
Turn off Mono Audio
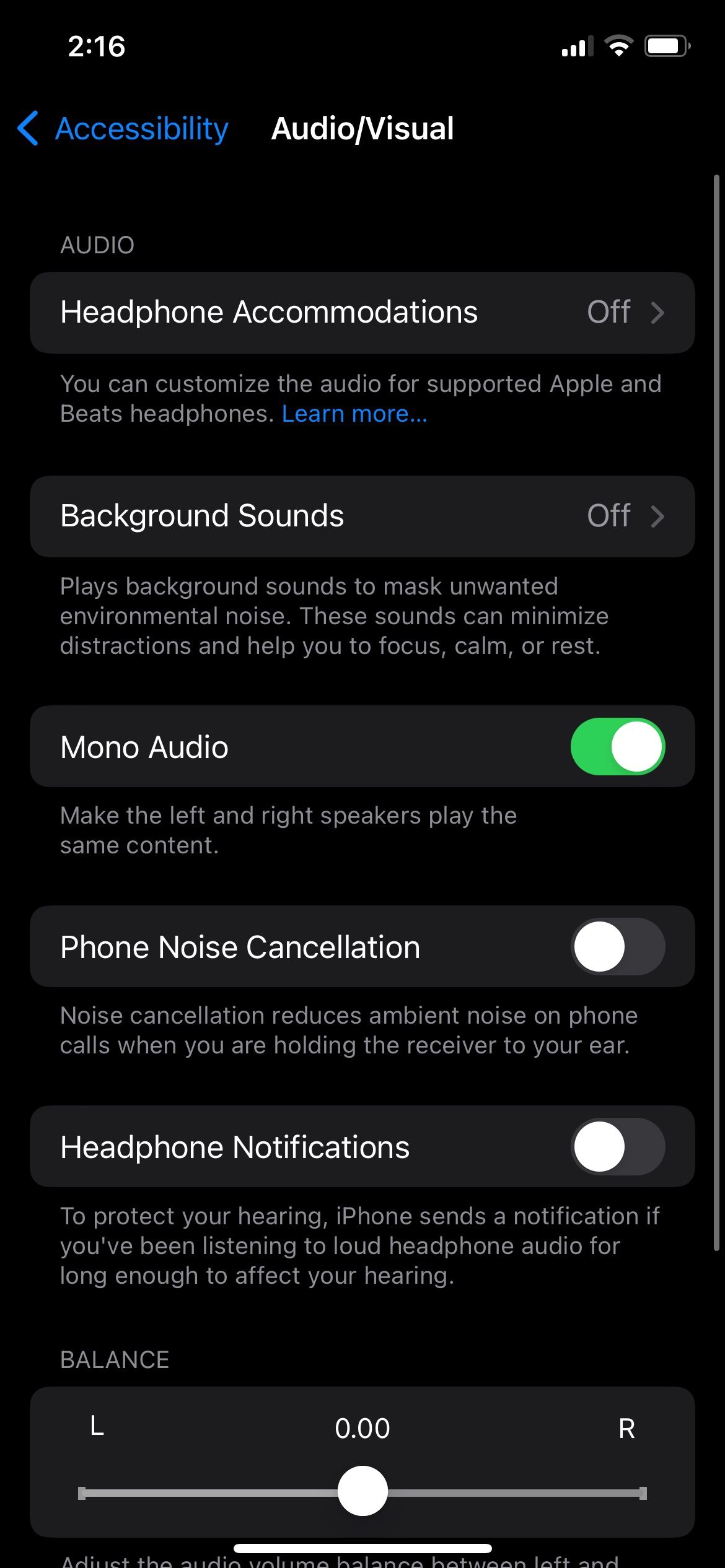617,747
